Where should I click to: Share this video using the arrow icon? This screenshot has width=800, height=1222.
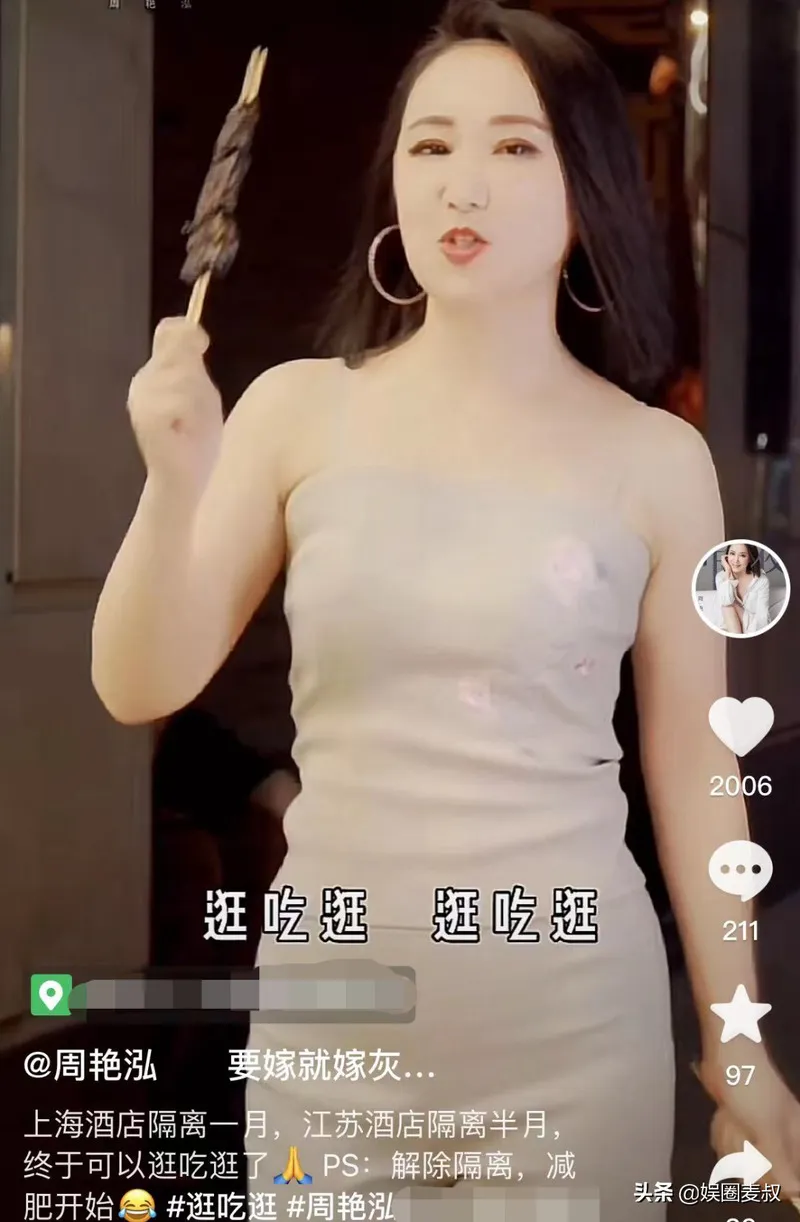[x=742, y=1165]
